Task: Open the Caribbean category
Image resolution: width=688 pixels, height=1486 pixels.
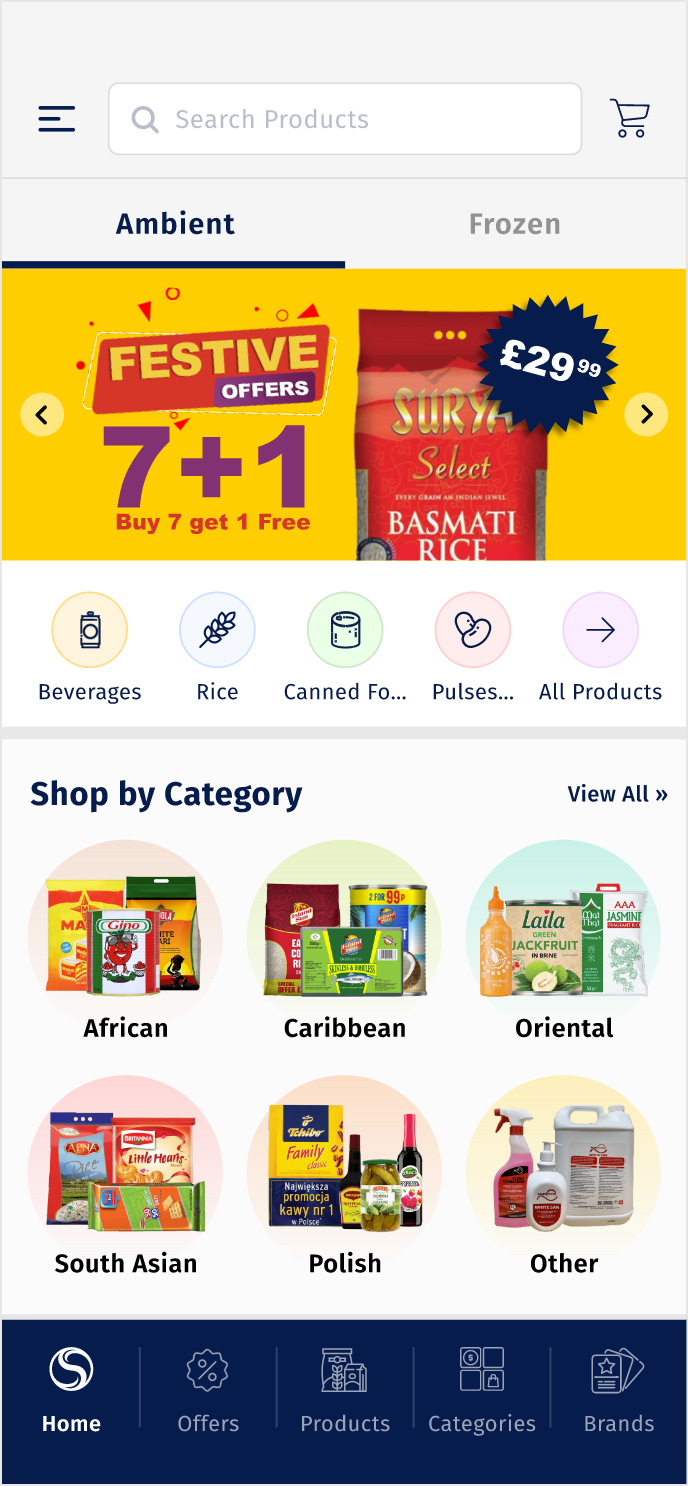Action: tap(345, 940)
